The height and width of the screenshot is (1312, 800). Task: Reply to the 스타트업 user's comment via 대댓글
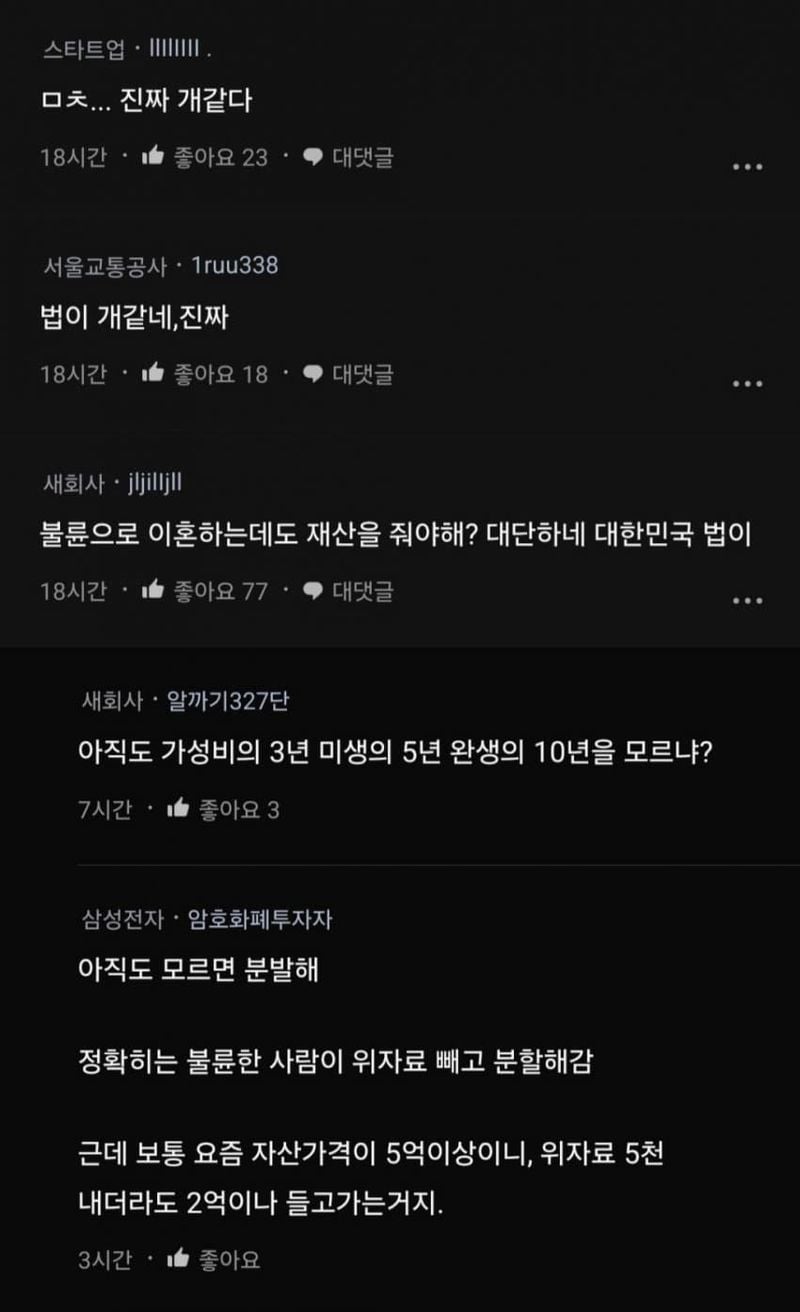click(x=348, y=157)
